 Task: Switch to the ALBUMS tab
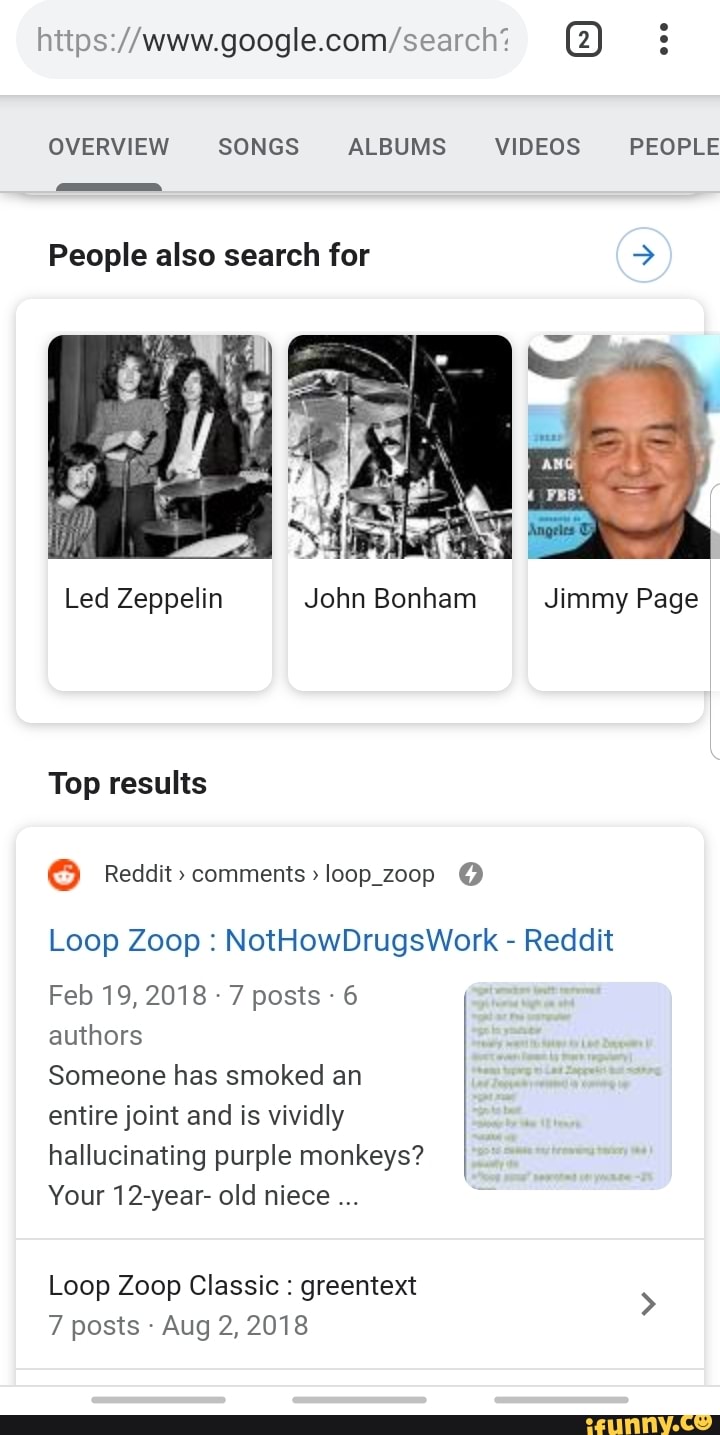pyautogui.click(x=396, y=147)
